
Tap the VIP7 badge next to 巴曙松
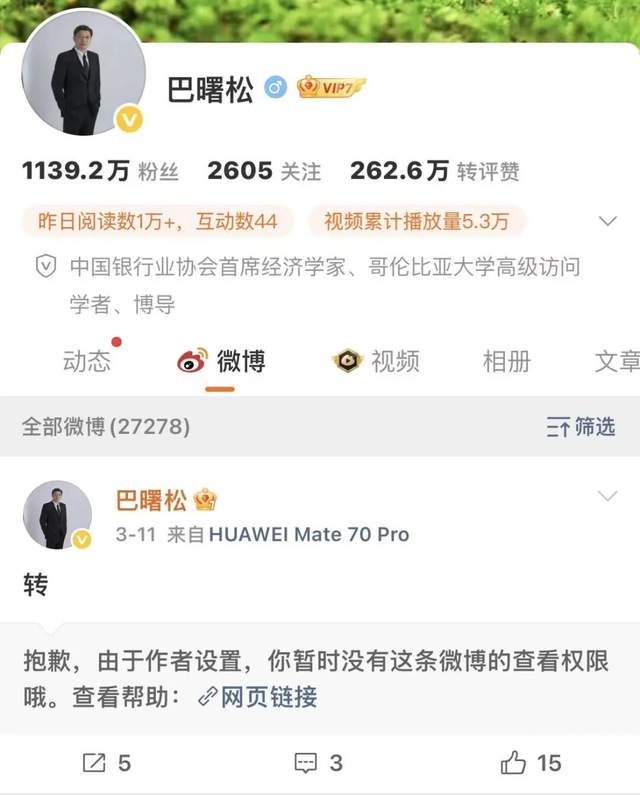coord(331,88)
